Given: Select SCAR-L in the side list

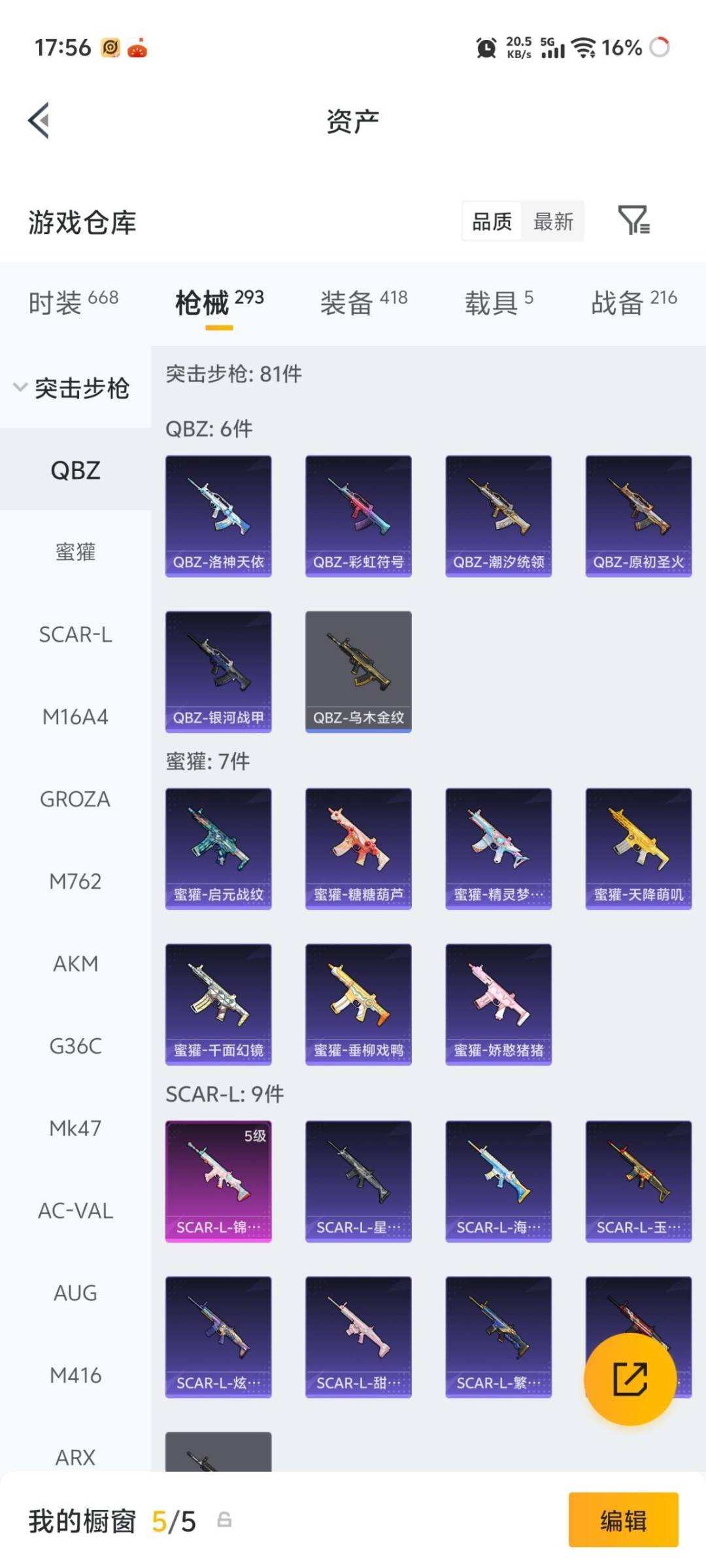Looking at the screenshot, I should tap(75, 634).
